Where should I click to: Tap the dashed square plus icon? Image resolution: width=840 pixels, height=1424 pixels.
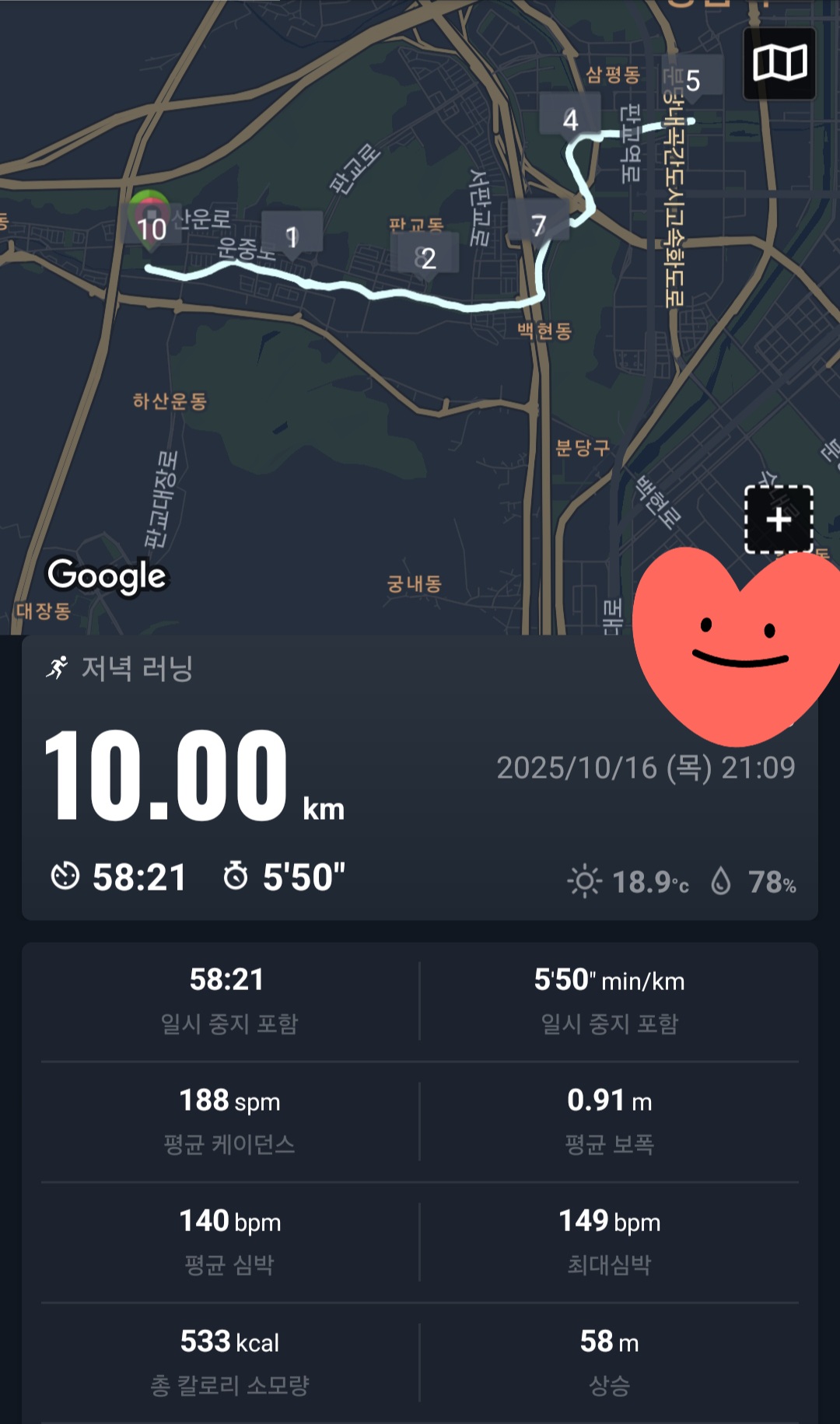[x=779, y=519]
